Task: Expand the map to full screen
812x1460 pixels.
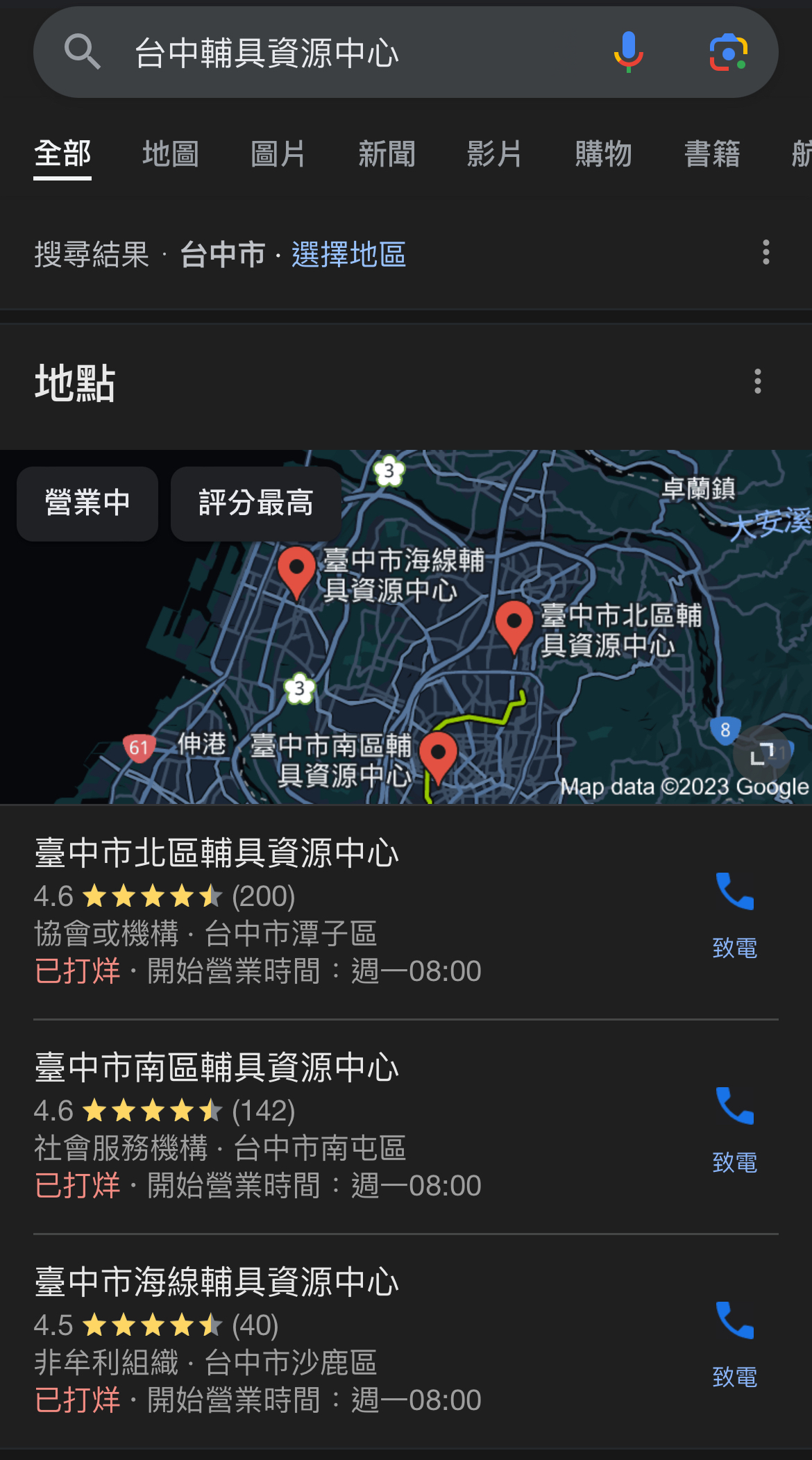Action: pos(762,753)
